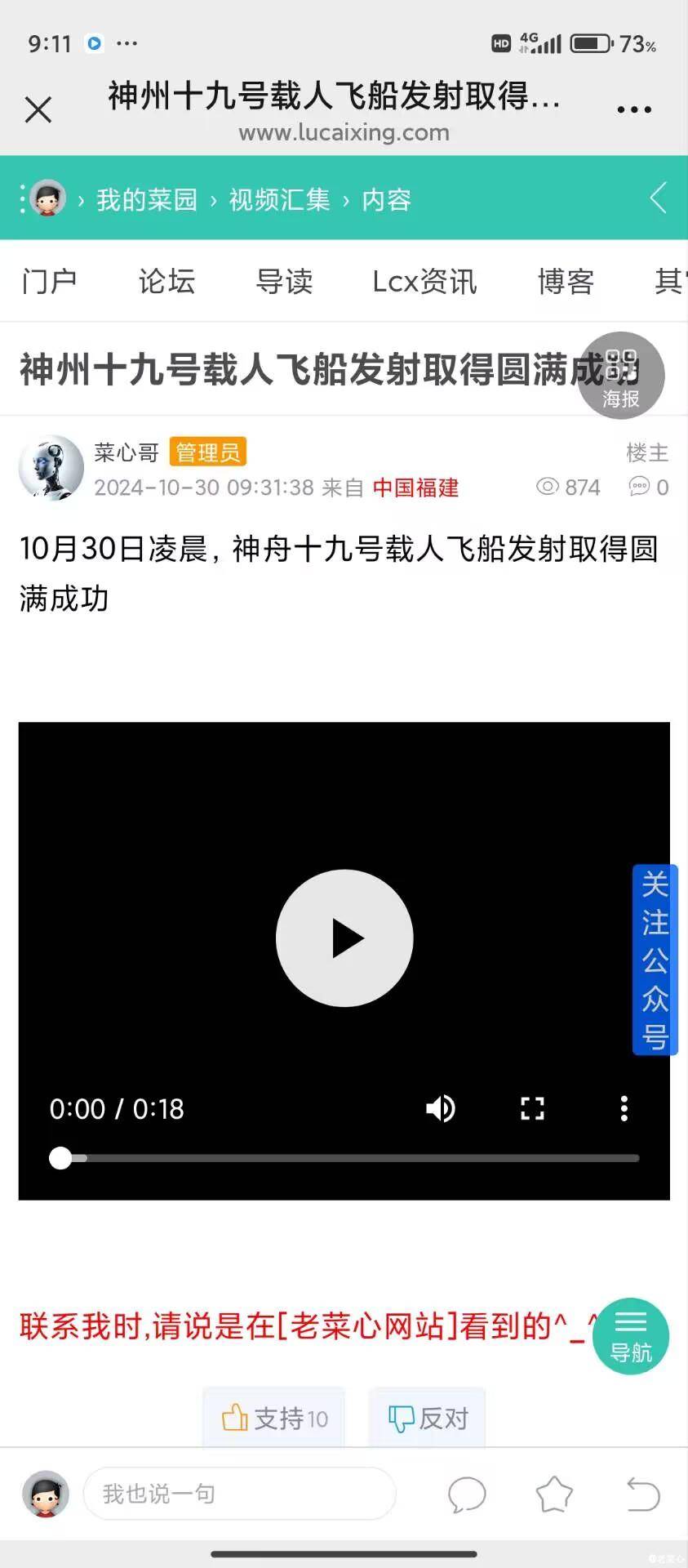The height and width of the screenshot is (1568, 688).
Task: Go to the 视频汇集 breadcrumb section
Action: [x=279, y=199]
